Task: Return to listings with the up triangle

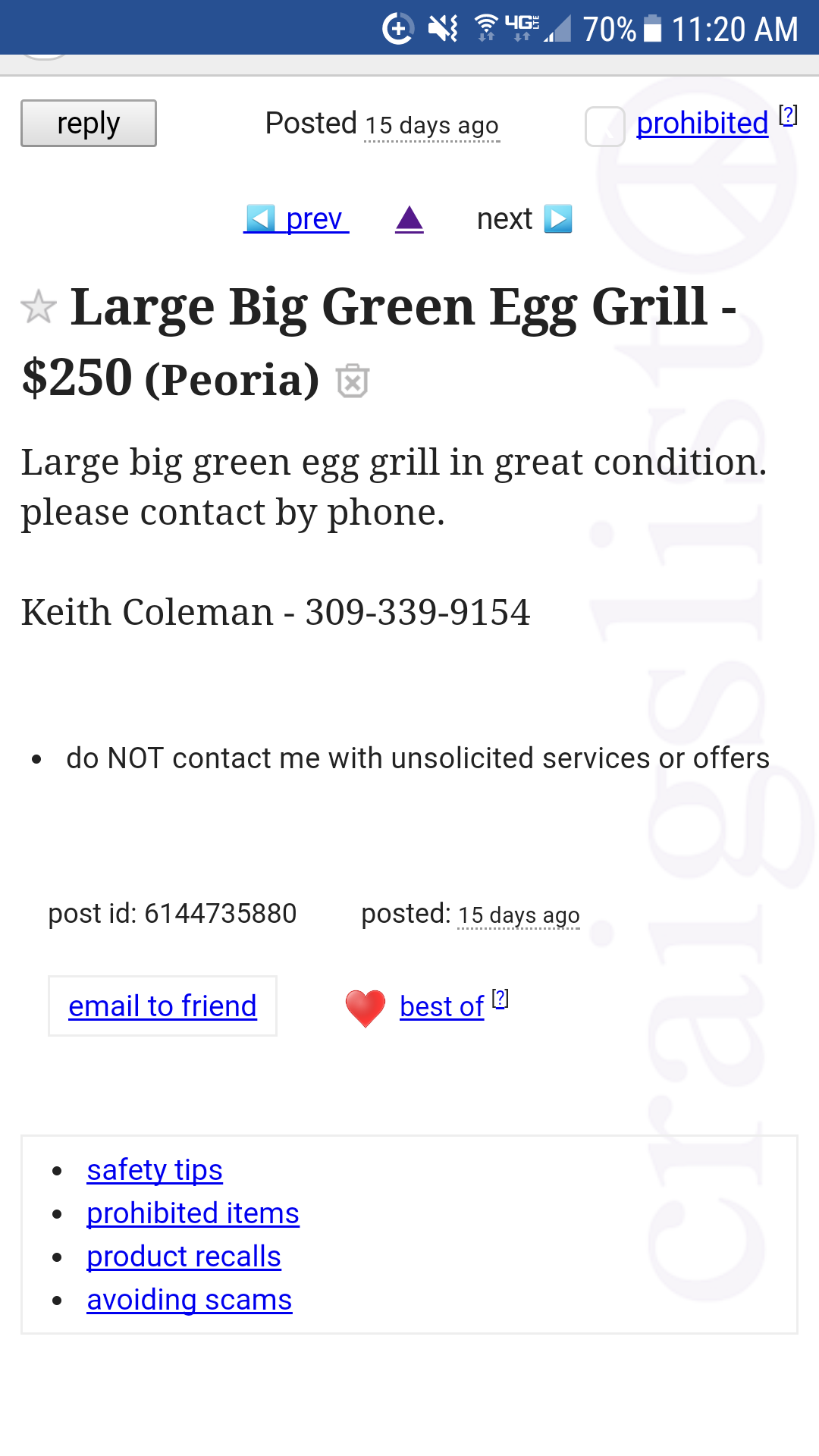Action: point(409,219)
